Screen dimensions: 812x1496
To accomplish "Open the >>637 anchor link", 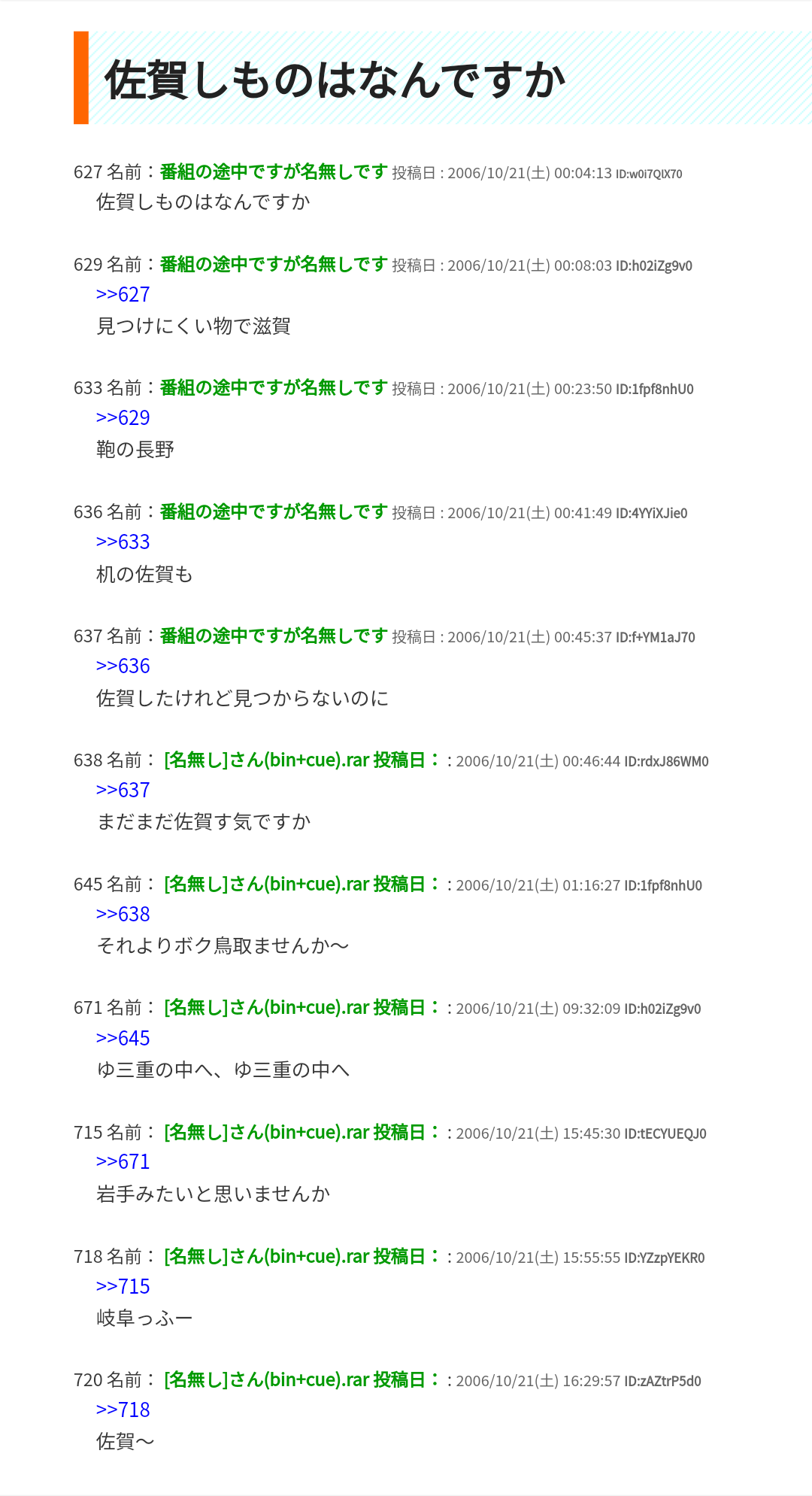I will 123,790.
